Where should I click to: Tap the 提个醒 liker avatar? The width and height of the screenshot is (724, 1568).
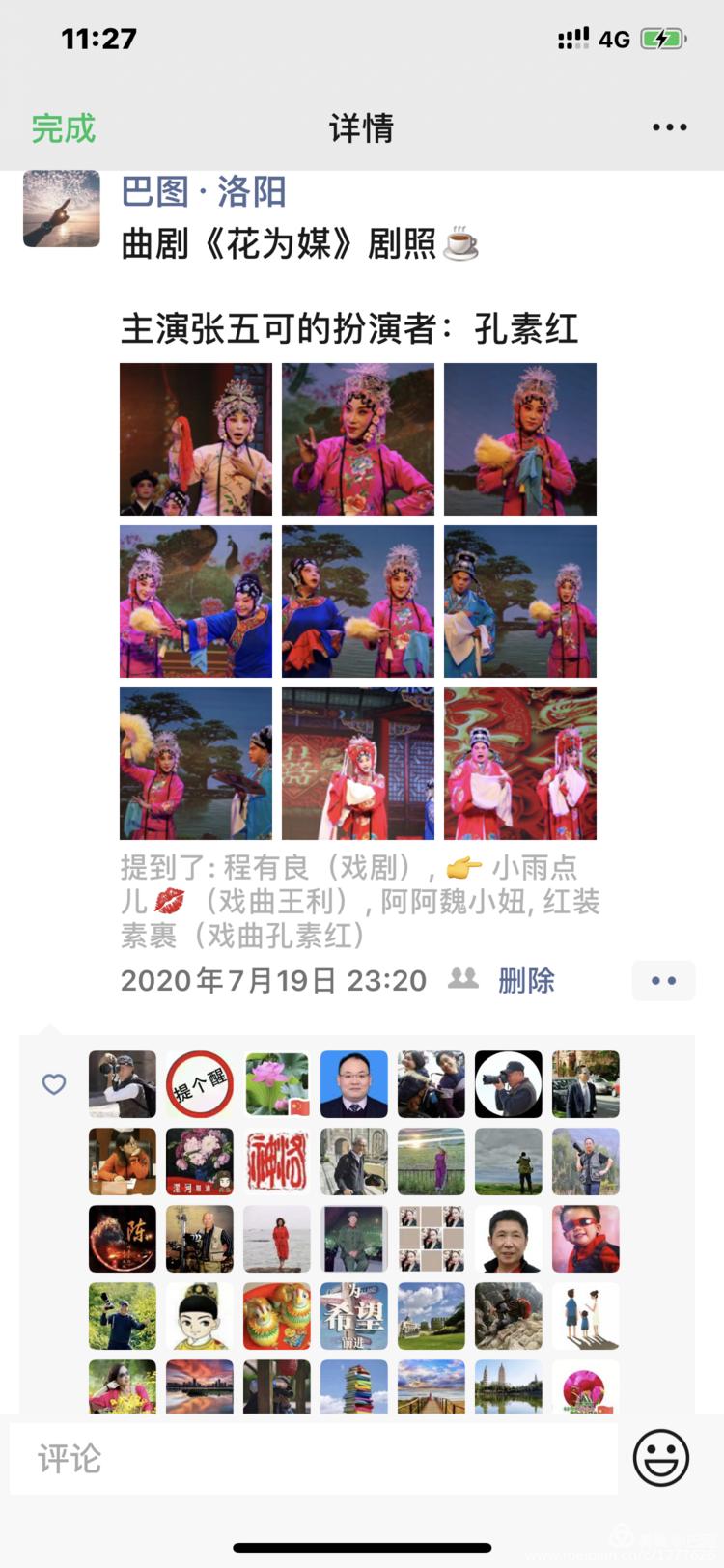(199, 1083)
